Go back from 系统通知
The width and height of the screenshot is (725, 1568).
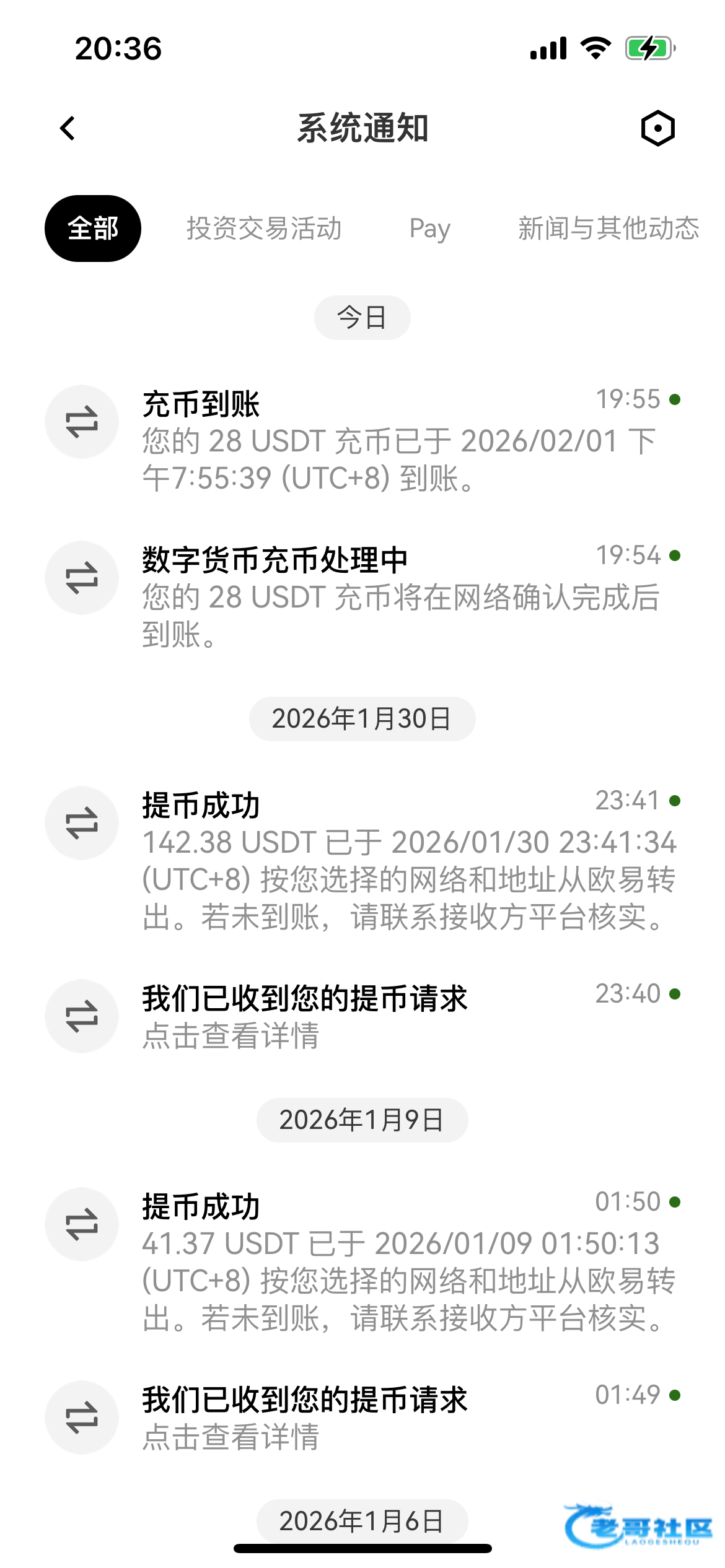(x=68, y=129)
